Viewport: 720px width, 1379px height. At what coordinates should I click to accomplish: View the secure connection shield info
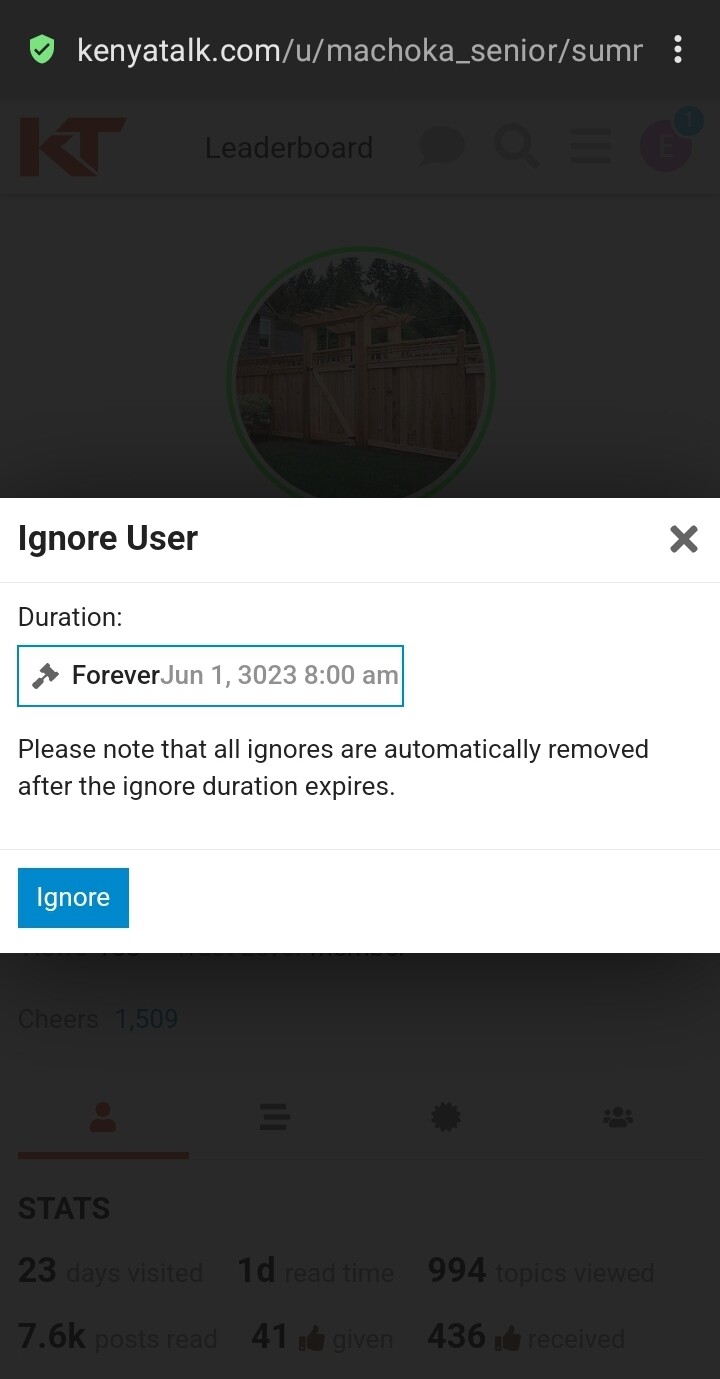coord(41,49)
